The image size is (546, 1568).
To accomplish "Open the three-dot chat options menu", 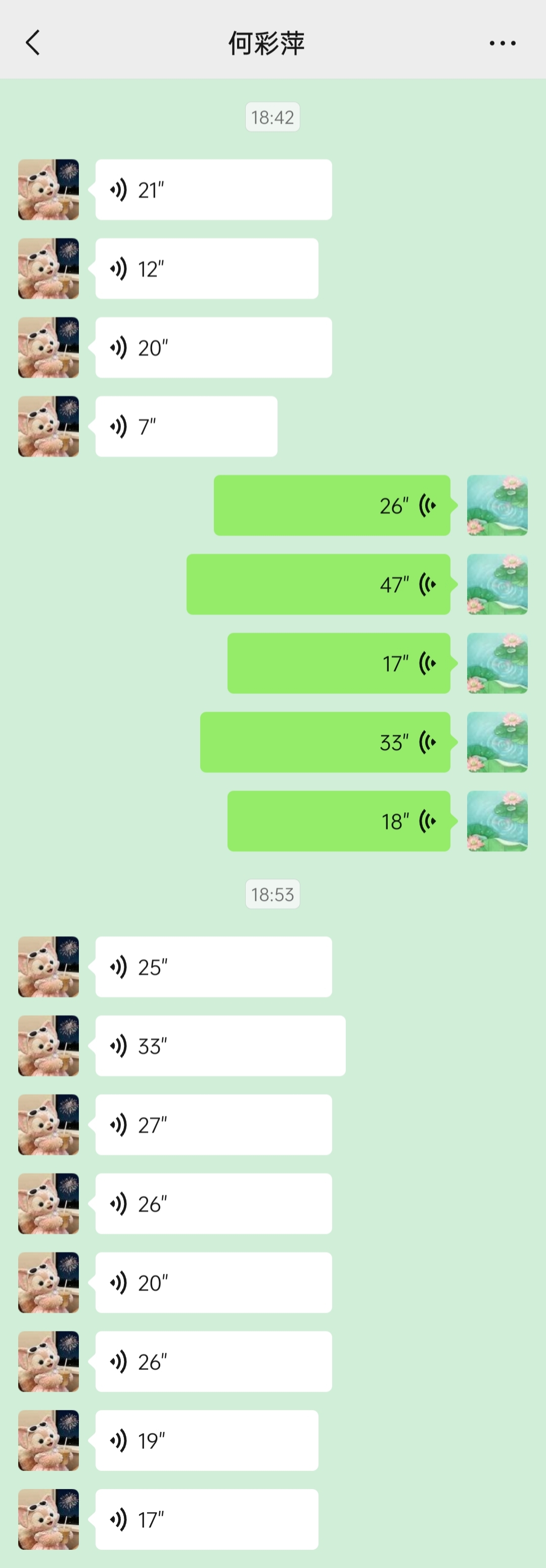I will [502, 43].
